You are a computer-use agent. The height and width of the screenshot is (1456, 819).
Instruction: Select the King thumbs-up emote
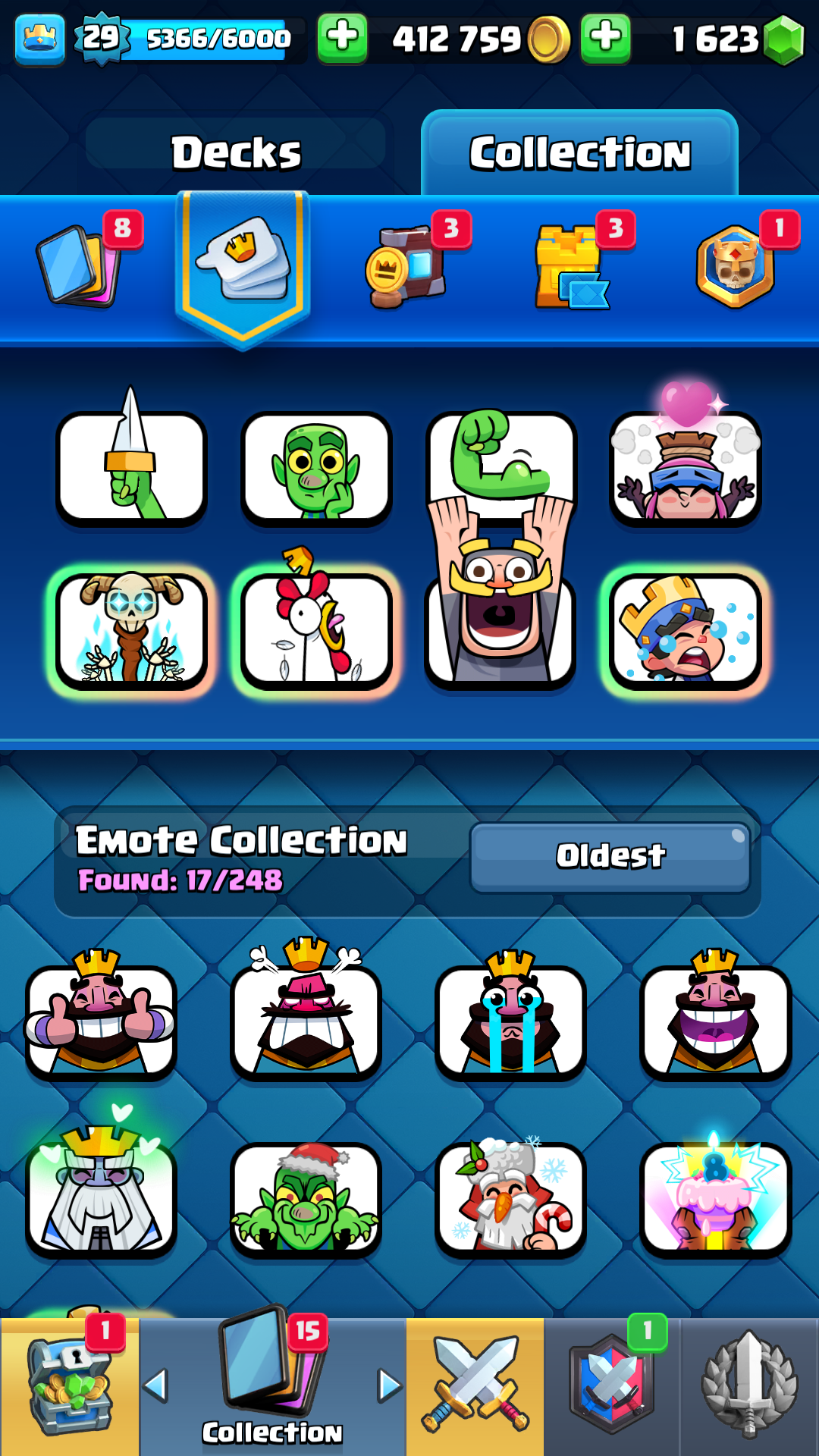tap(102, 1015)
